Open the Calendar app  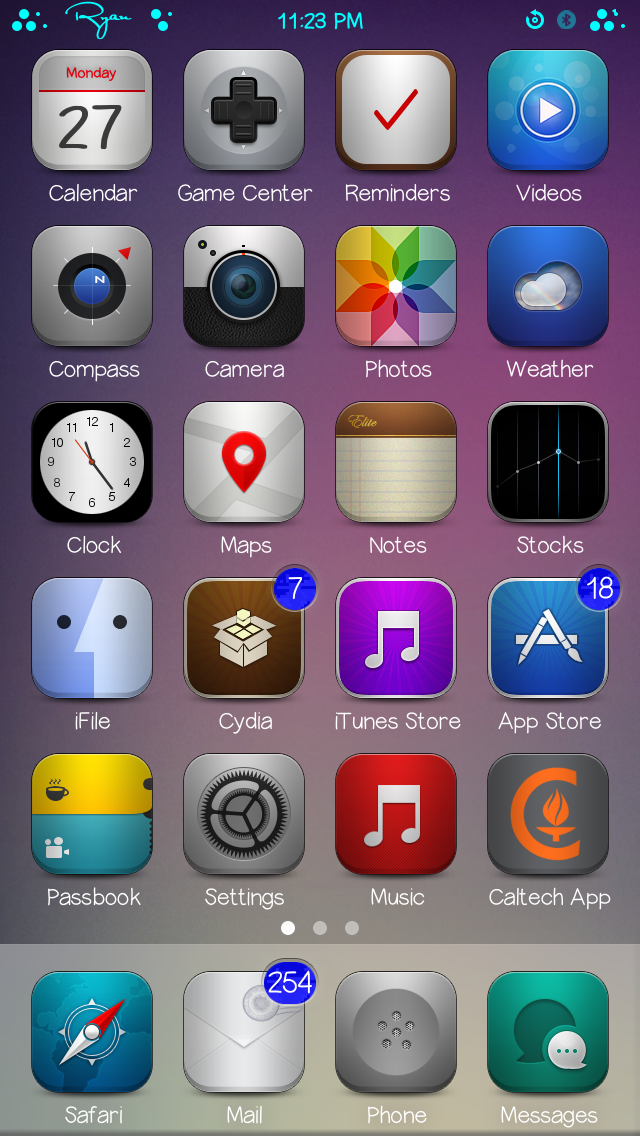coord(92,111)
